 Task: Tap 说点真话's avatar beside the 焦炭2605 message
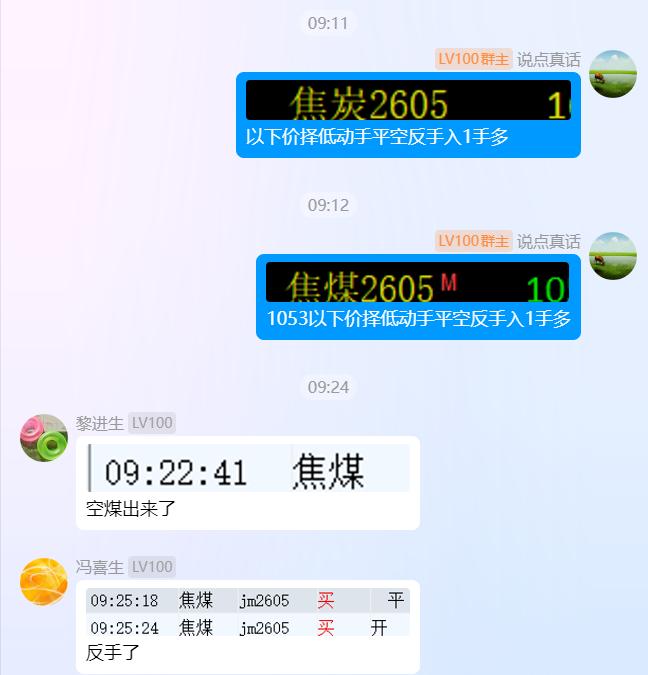click(x=612, y=74)
